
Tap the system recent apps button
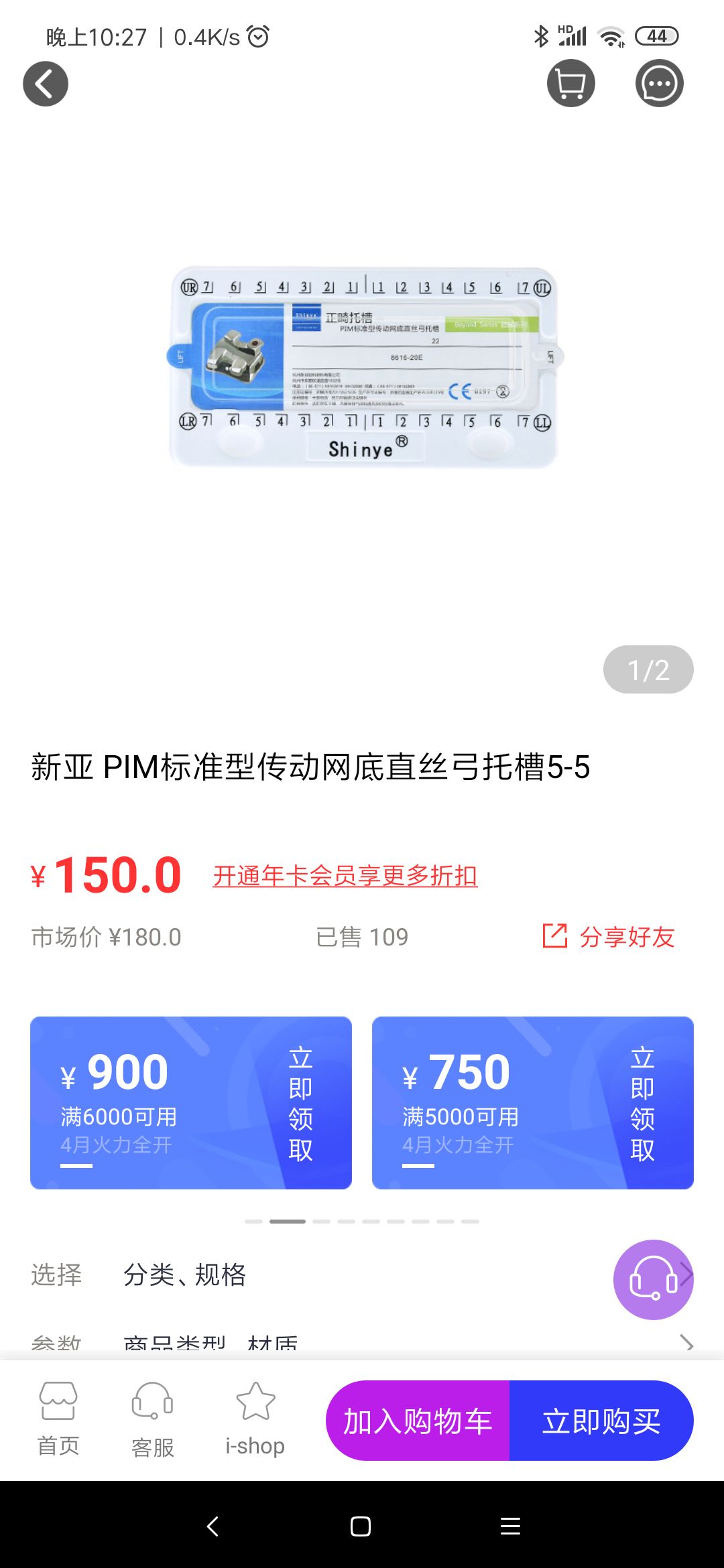tap(510, 1526)
